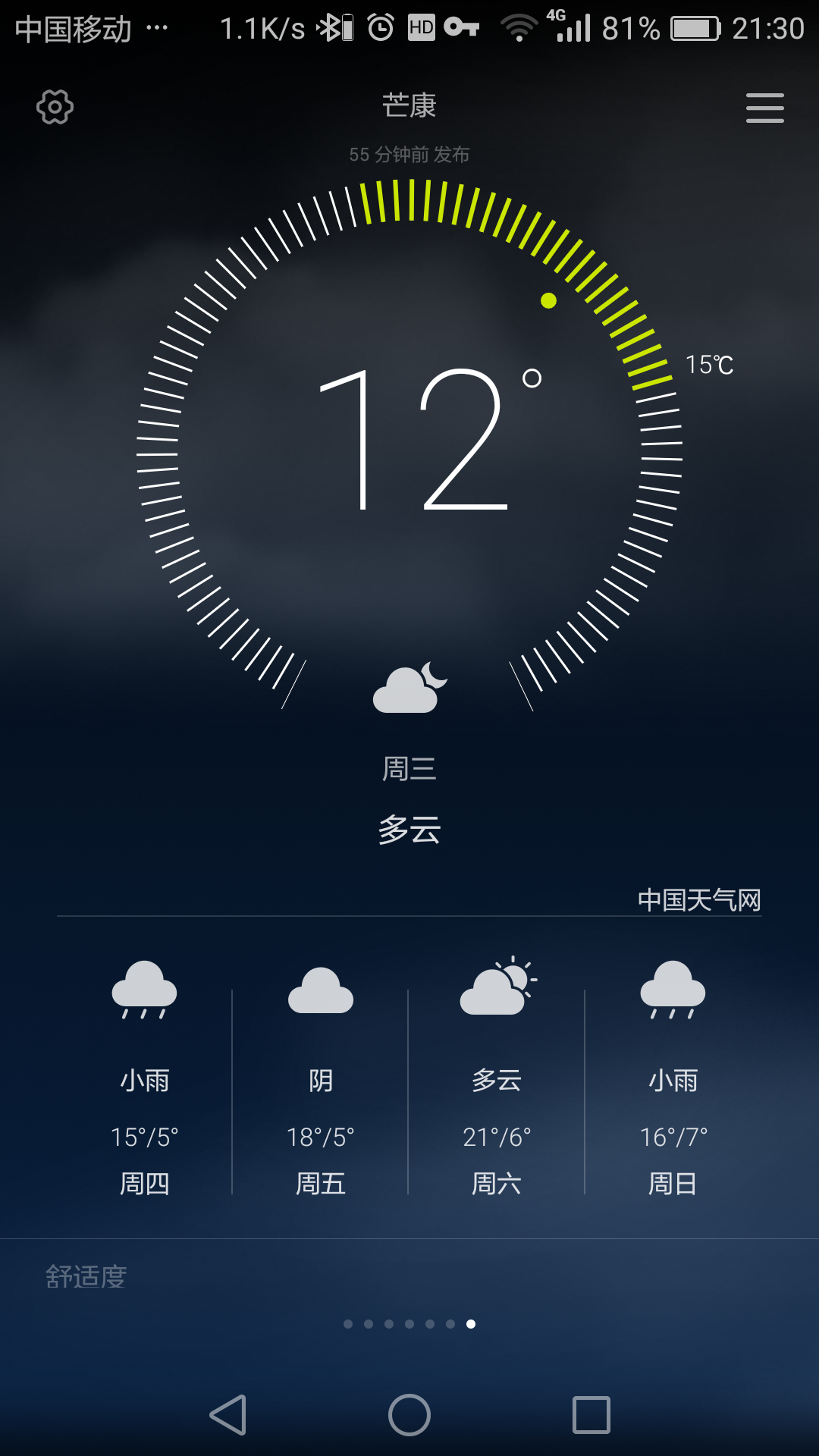The width and height of the screenshot is (819, 1456).
Task: View 周日 小雨 forecast
Action: (673, 1078)
